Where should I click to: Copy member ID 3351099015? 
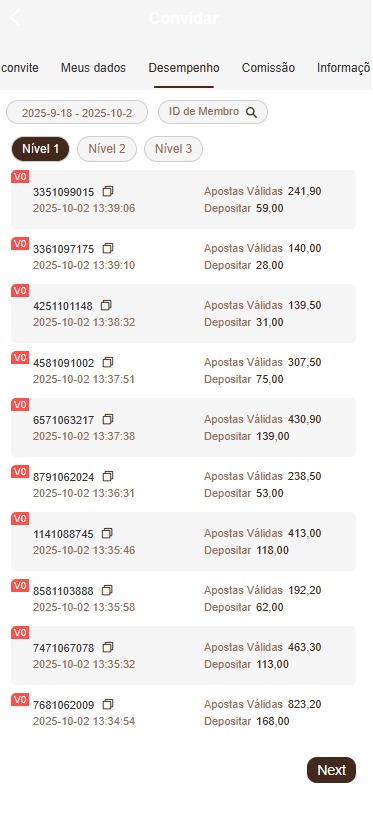coord(107,192)
